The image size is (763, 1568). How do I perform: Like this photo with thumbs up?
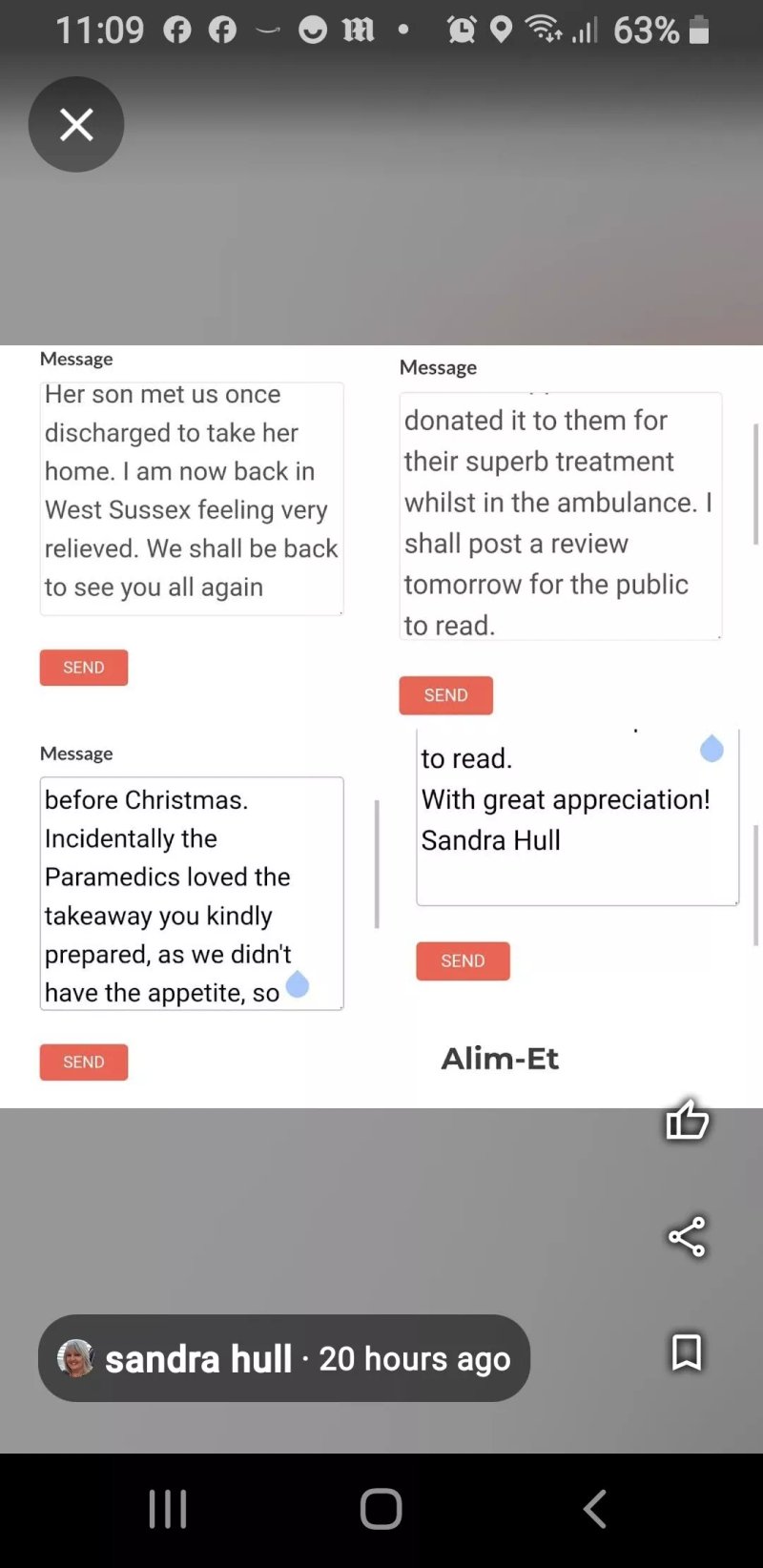(x=687, y=1119)
